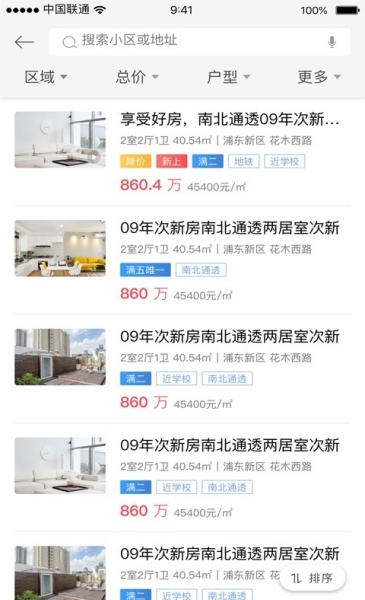Expand the 总价 filter dropdown
The image size is (365, 600).
click(x=137, y=77)
